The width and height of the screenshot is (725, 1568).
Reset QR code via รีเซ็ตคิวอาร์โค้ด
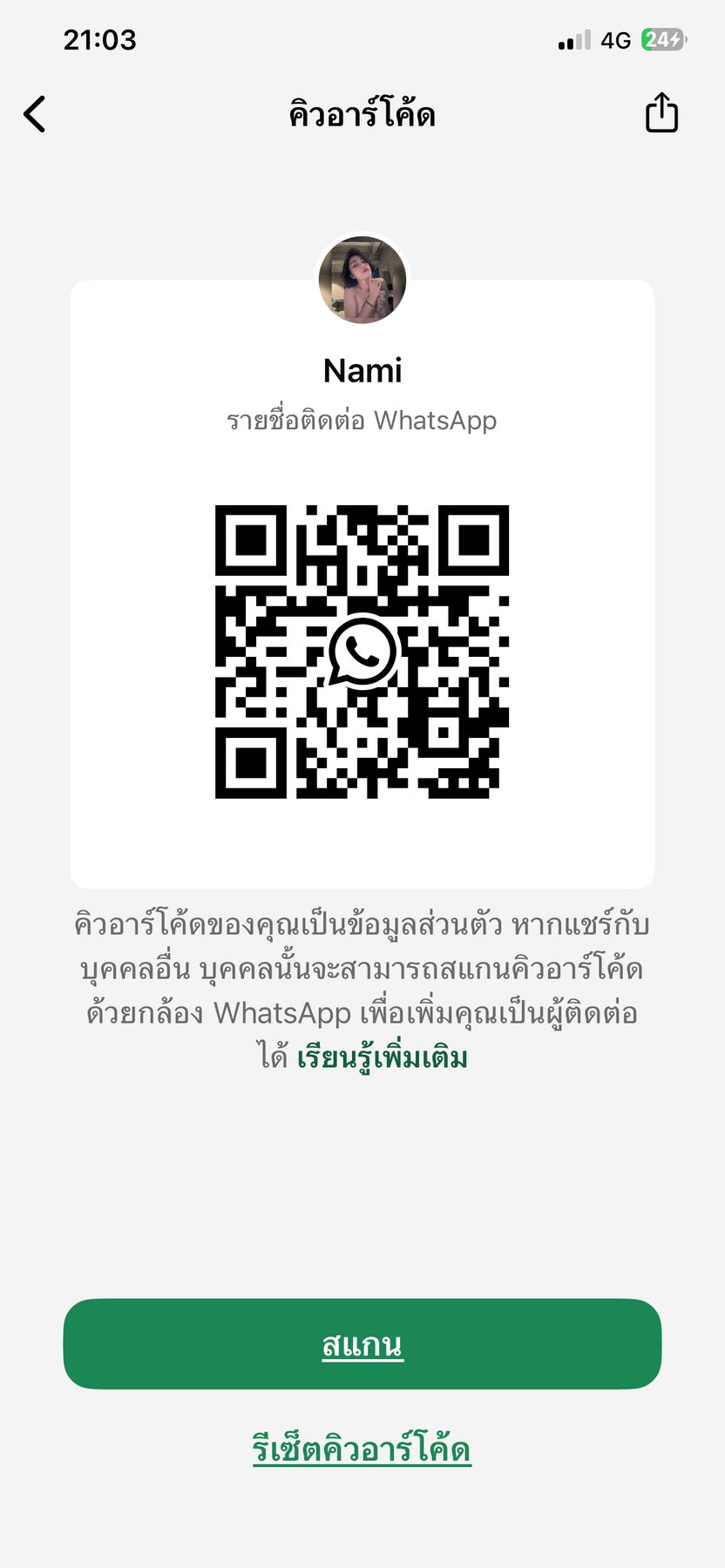pos(362,1450)
